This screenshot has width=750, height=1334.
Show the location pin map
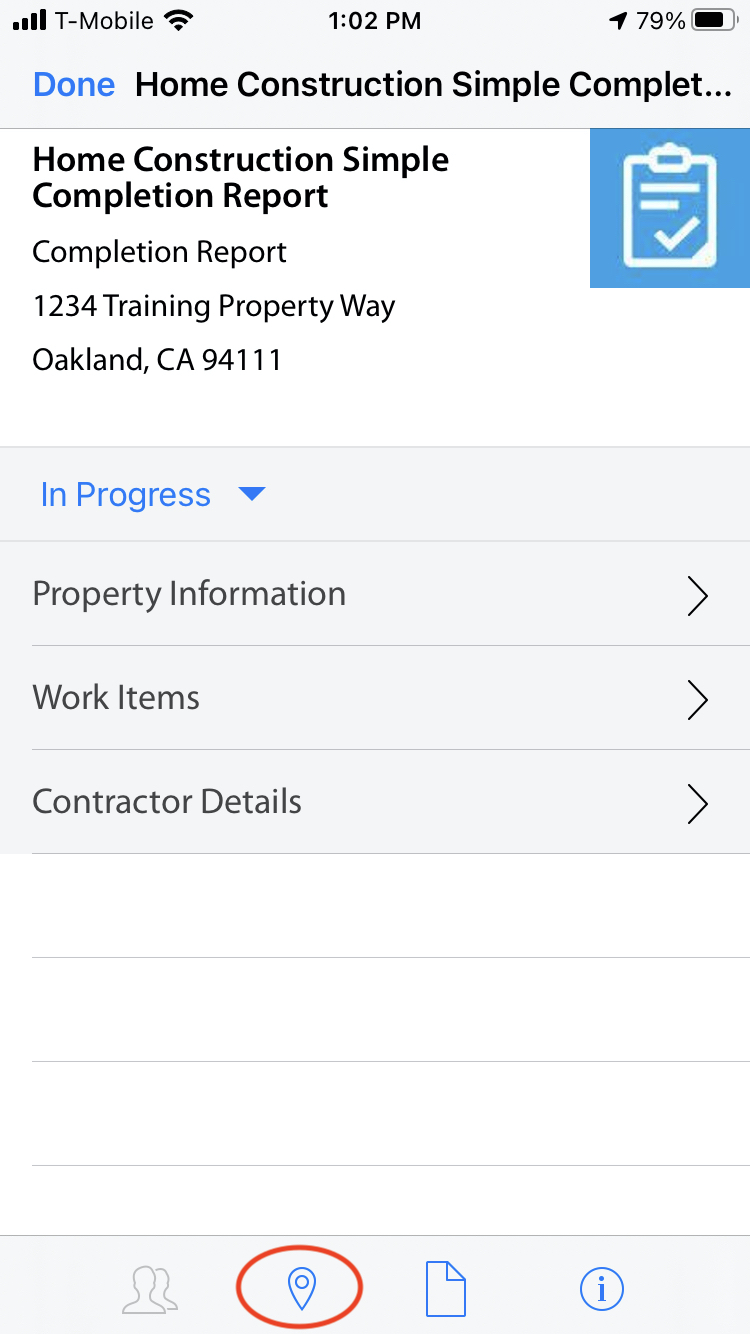(x=300, y=1289)
